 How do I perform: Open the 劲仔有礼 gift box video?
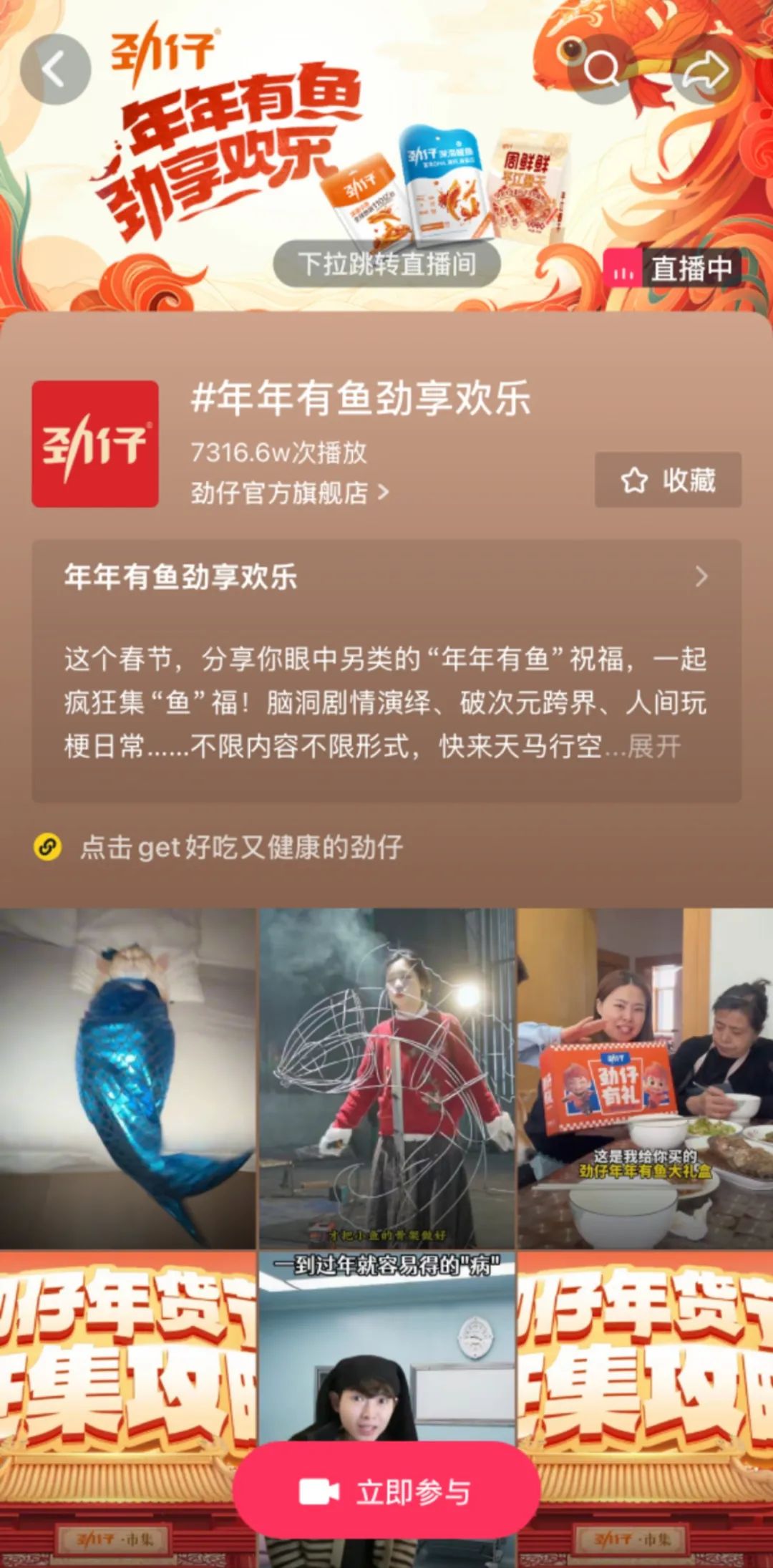click(x=645, y=1078)
